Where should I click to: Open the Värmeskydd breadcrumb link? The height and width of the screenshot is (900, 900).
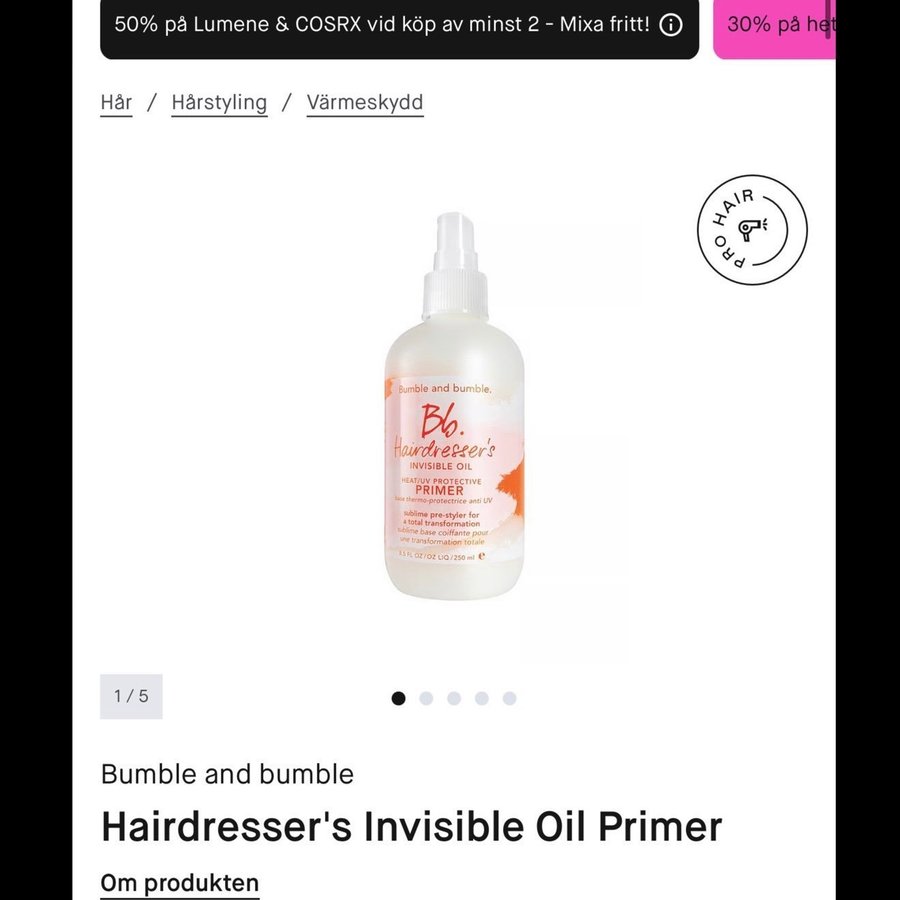click(365, 102)
